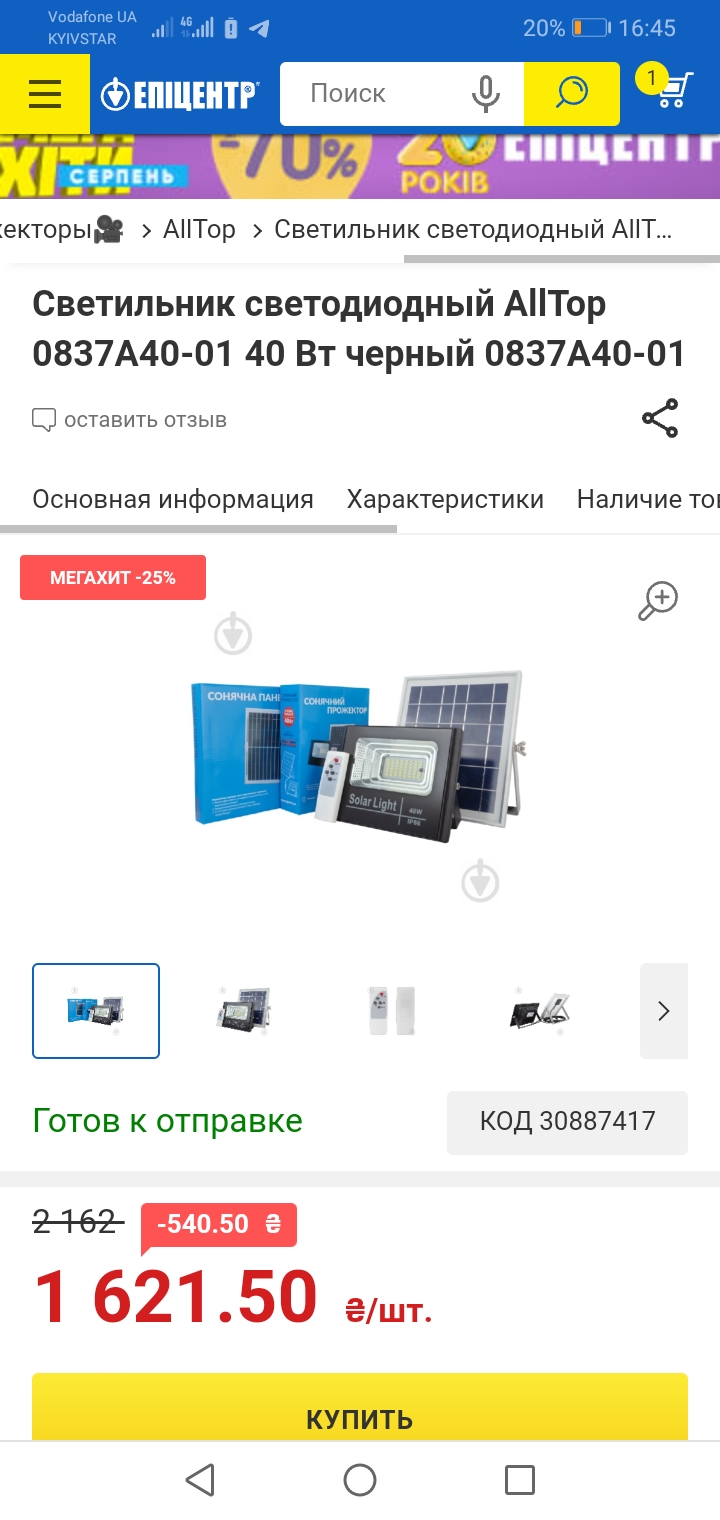Open the promo banner at the top

click(360, 166)
